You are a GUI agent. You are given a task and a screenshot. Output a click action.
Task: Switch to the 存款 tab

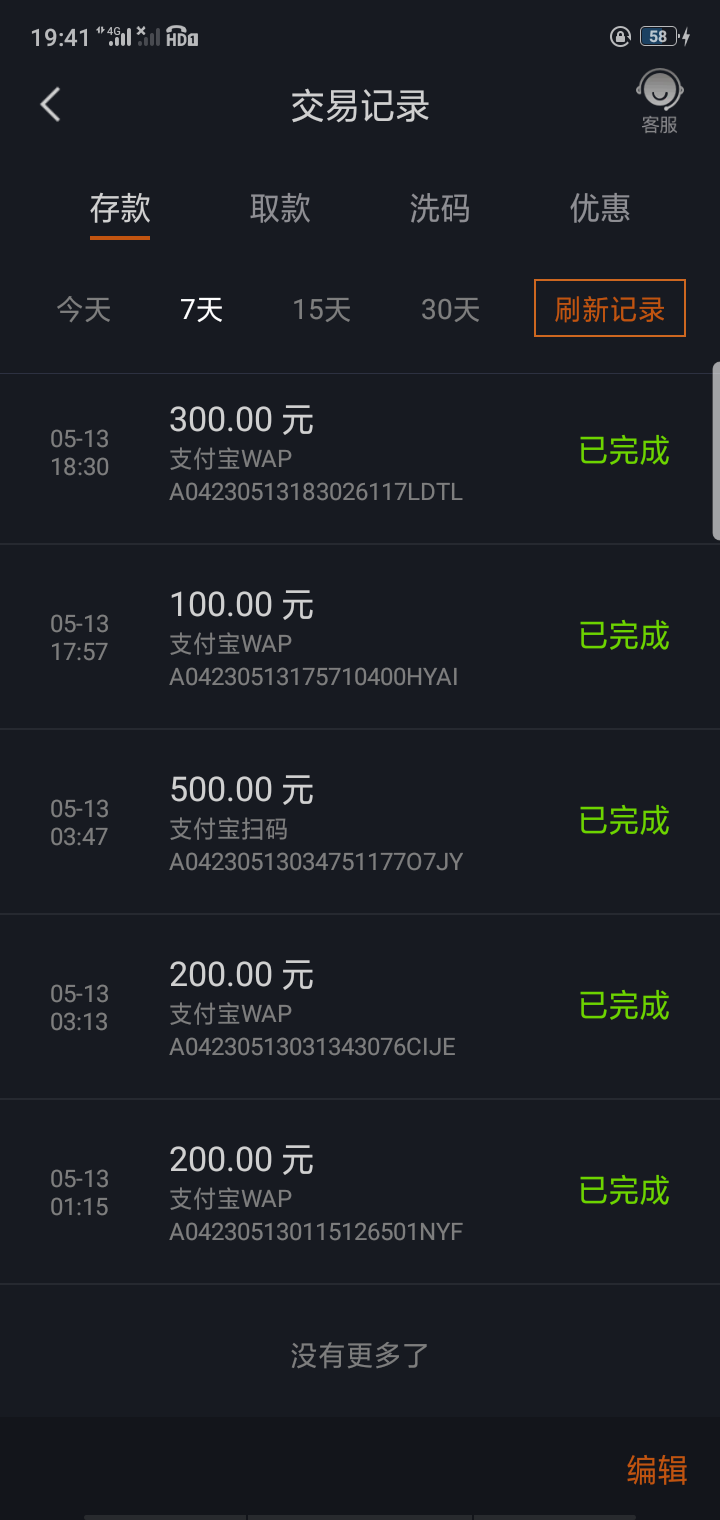120,209
